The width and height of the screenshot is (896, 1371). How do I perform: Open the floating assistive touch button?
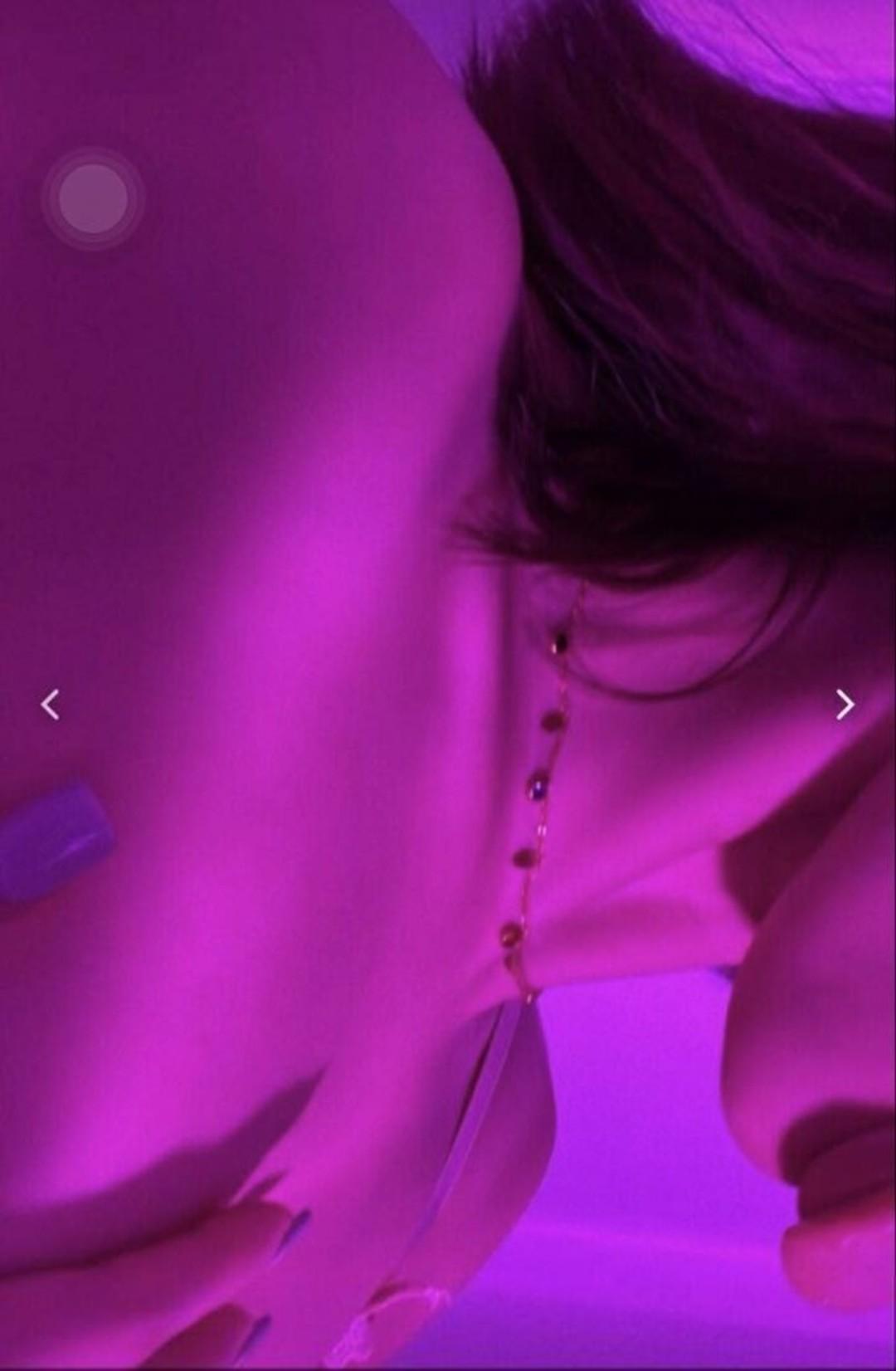tap(93, 199)
